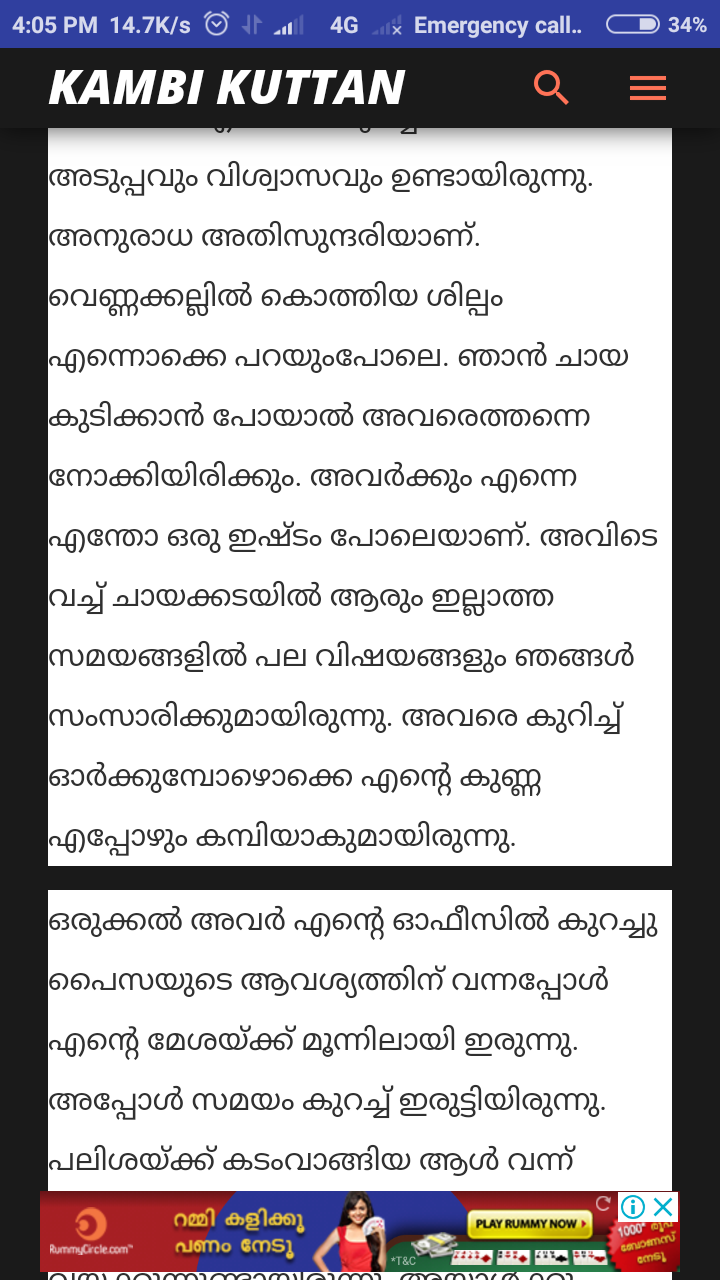Open the hamburger menu
The height and width of the screenshot is (1280, 720).
647,88
